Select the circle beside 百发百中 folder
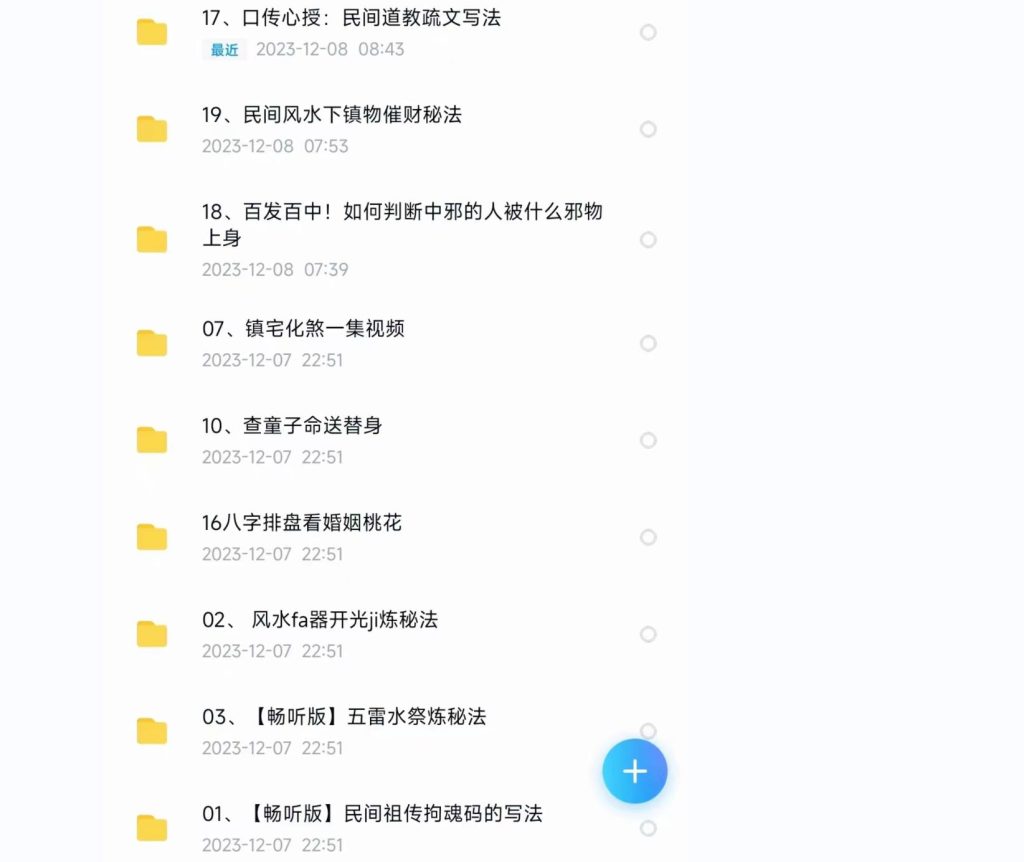Image resolution: width=1024 pixels, height=862 pixels. 648,240
